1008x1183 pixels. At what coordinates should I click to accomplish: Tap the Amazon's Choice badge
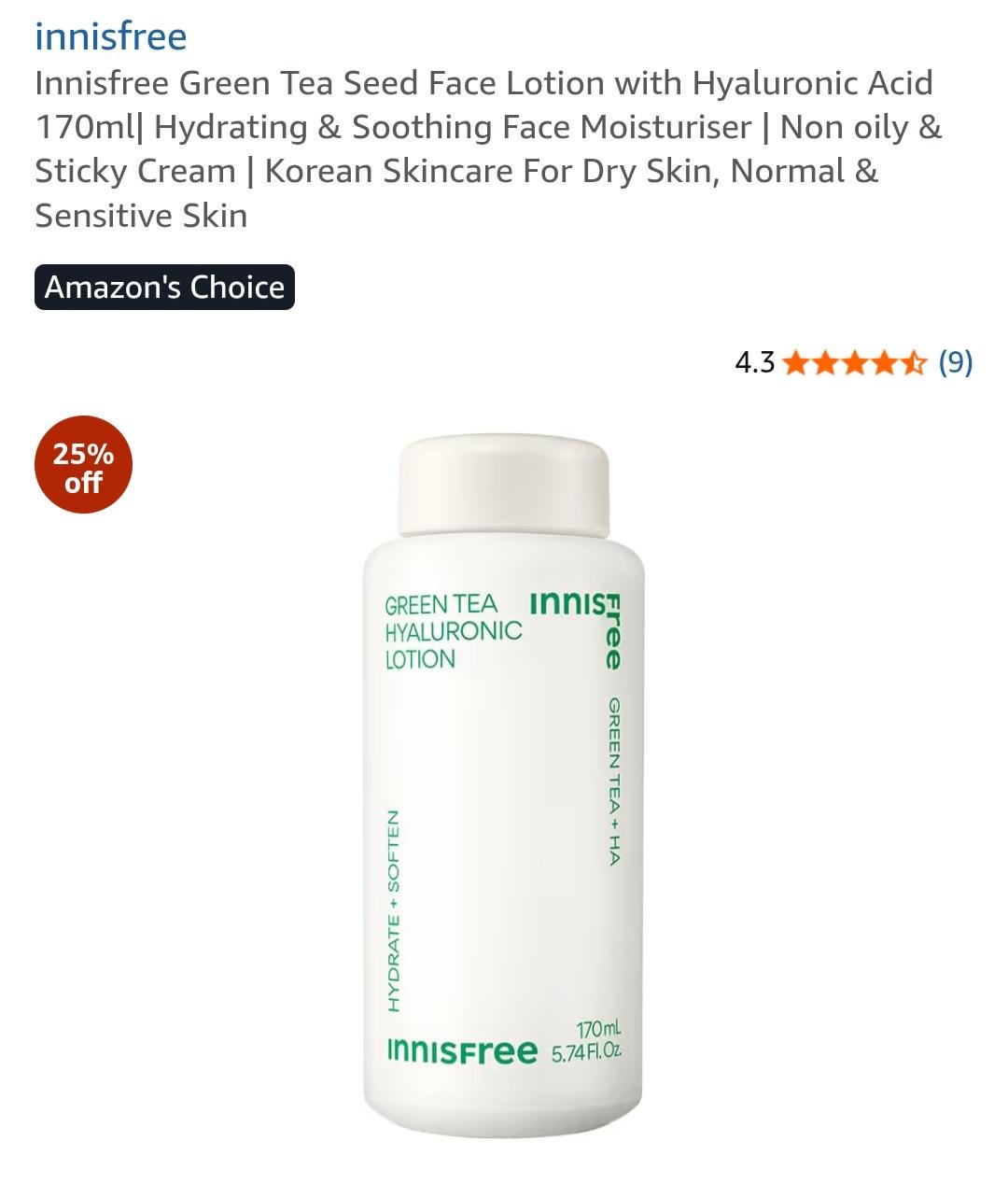(164, 287)
